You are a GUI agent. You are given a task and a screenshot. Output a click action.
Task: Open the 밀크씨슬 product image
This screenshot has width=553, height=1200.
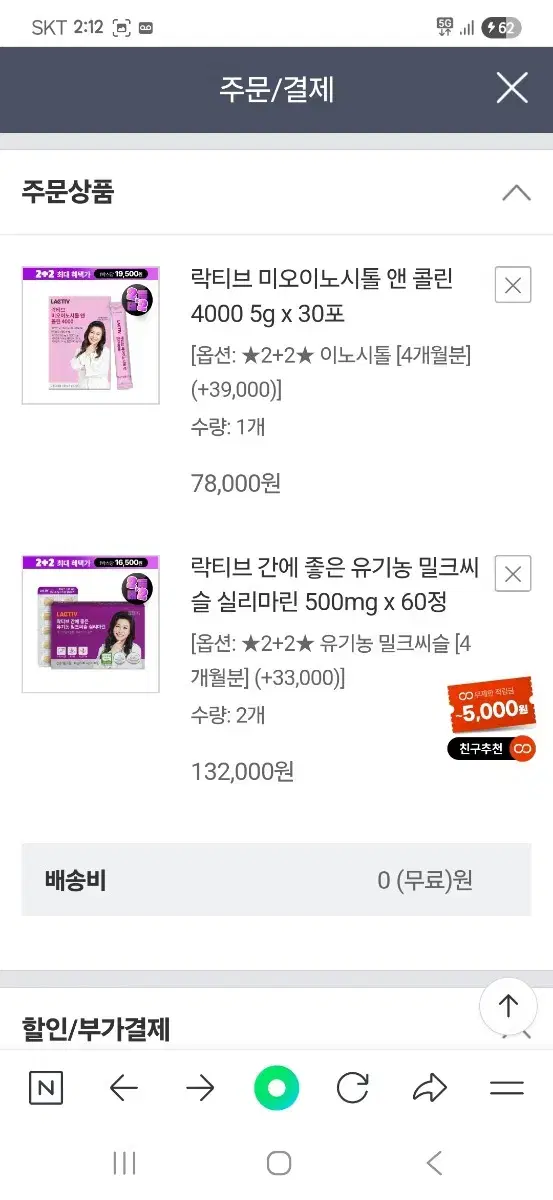[91, 624]
